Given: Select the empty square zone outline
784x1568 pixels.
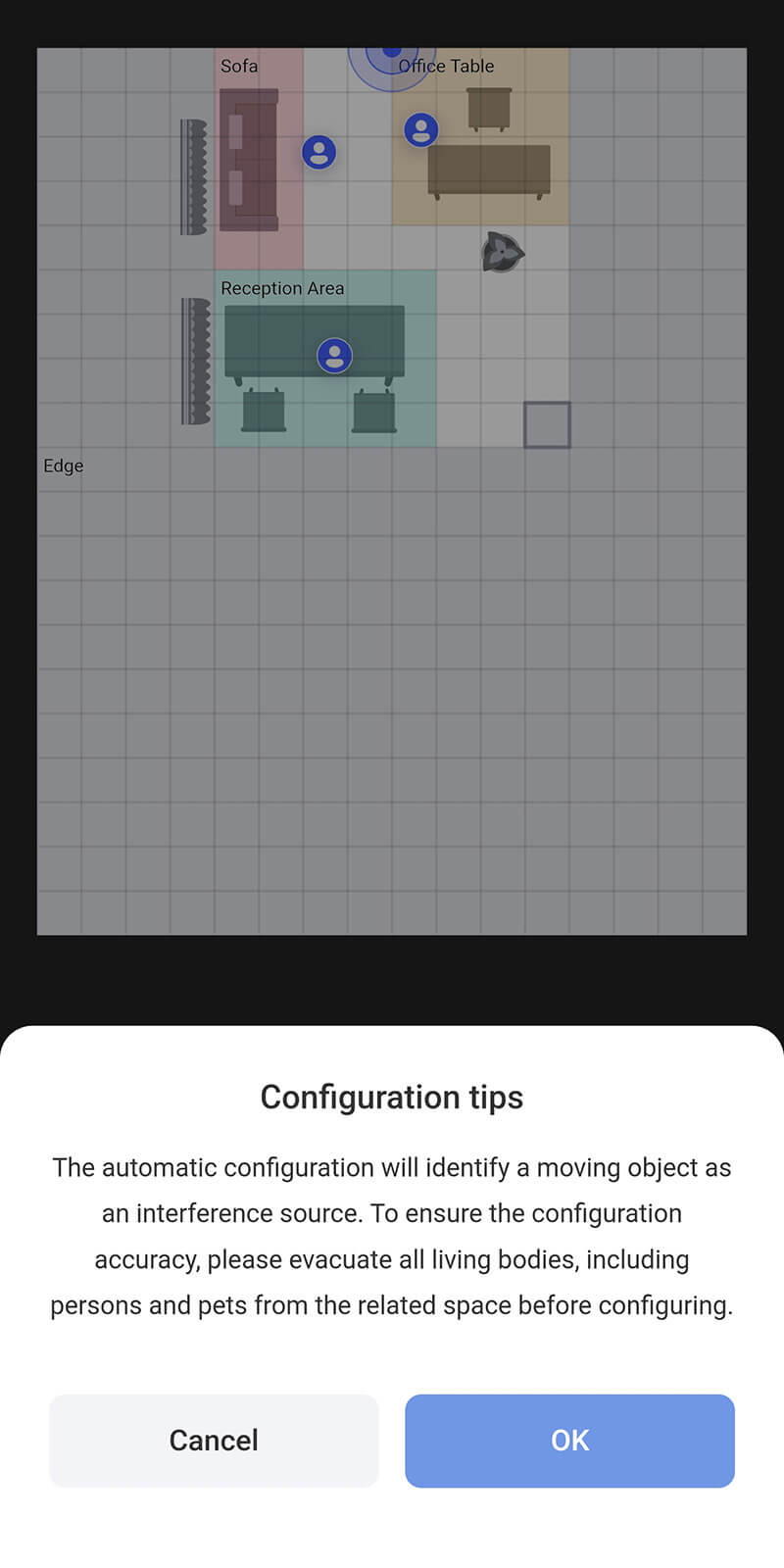Looking at the screenshot, I should [x=547, y=426].
